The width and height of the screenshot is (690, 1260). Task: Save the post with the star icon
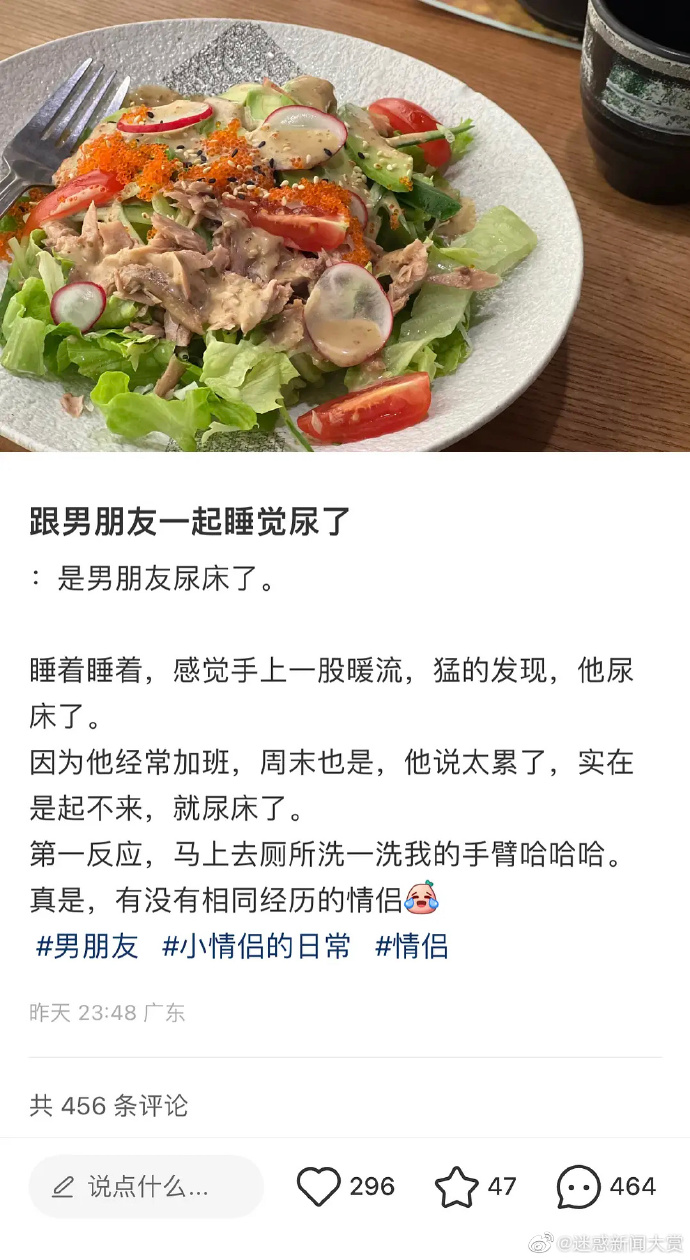click(x=457, y=1187)
